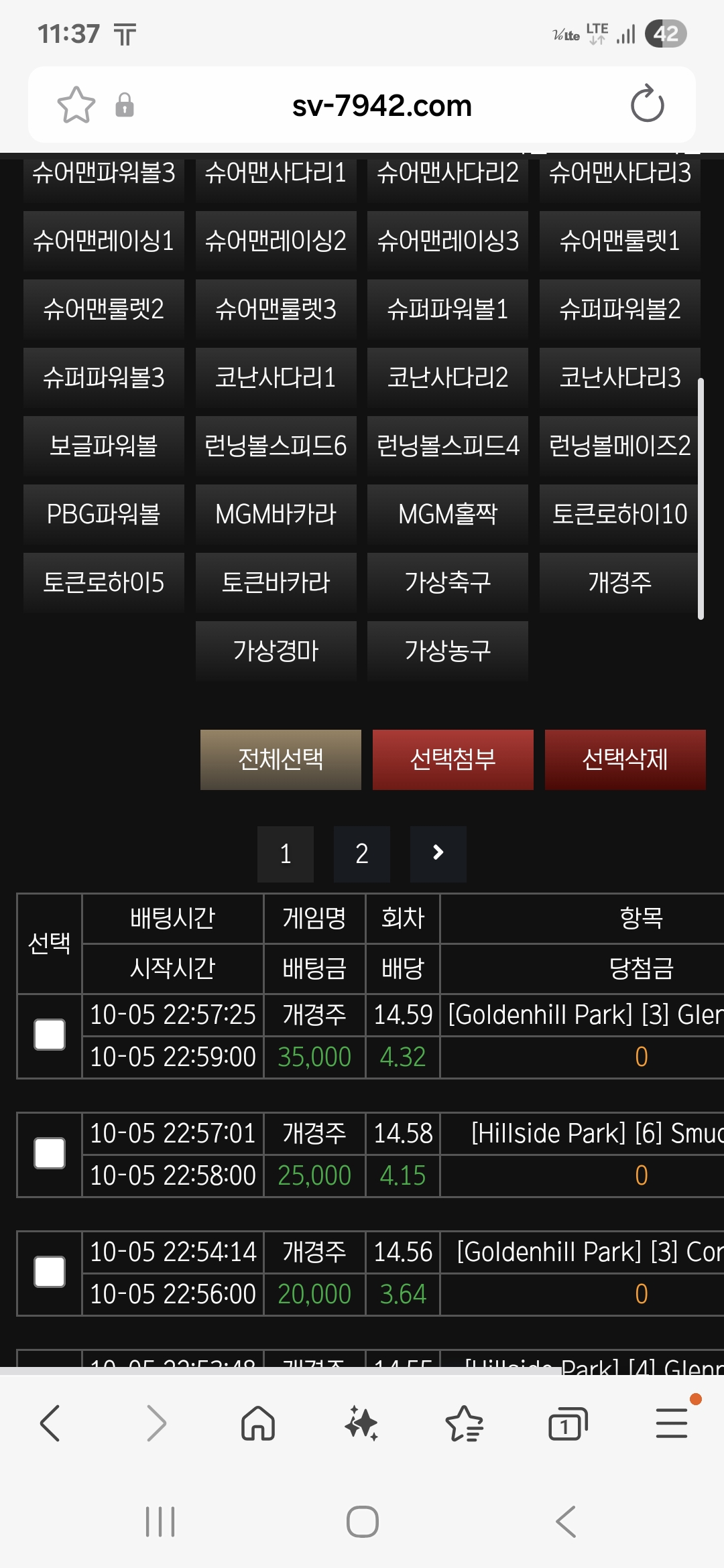Open the 가상경마 category
Image resolution: width=724 pixels, height=1568 pixels.
pos(276,651)
